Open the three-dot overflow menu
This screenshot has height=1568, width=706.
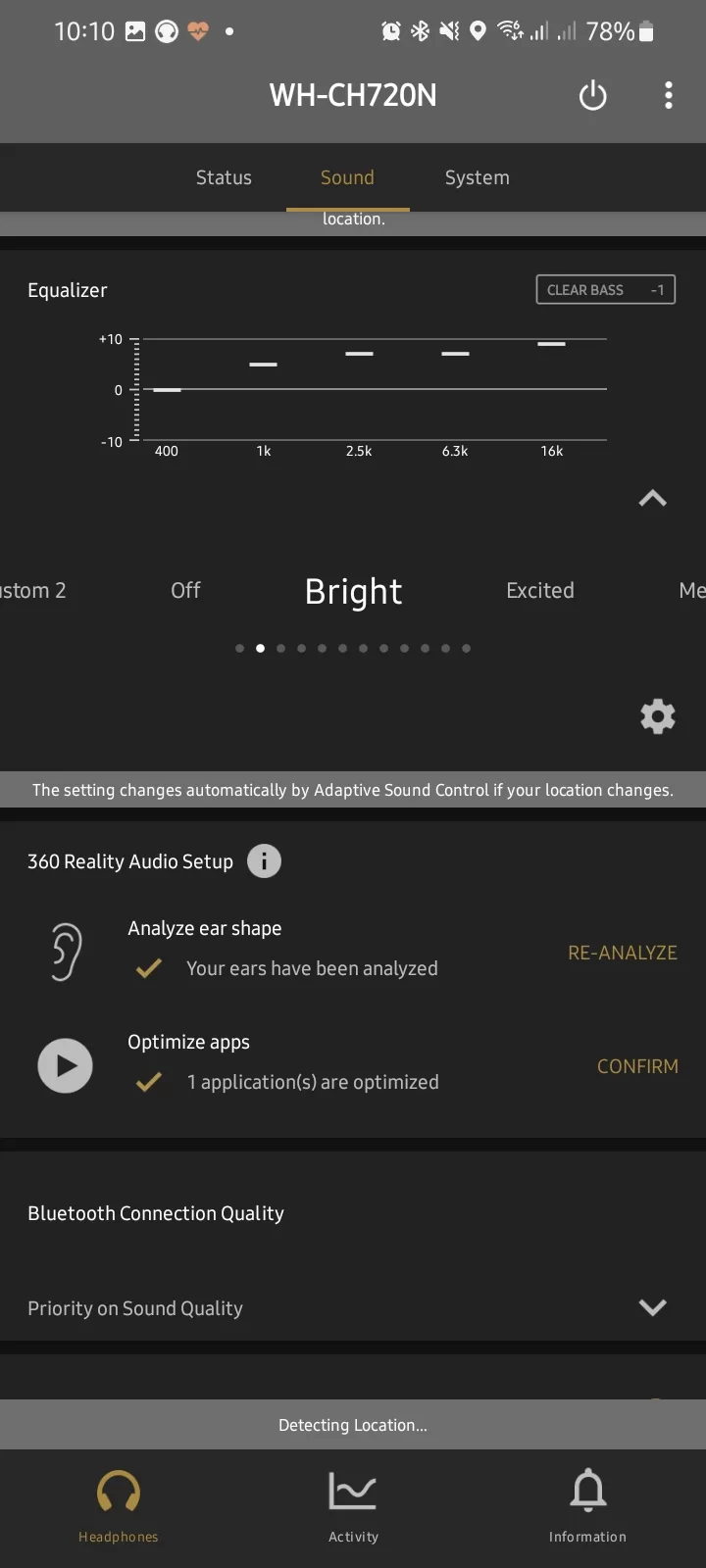669,96
